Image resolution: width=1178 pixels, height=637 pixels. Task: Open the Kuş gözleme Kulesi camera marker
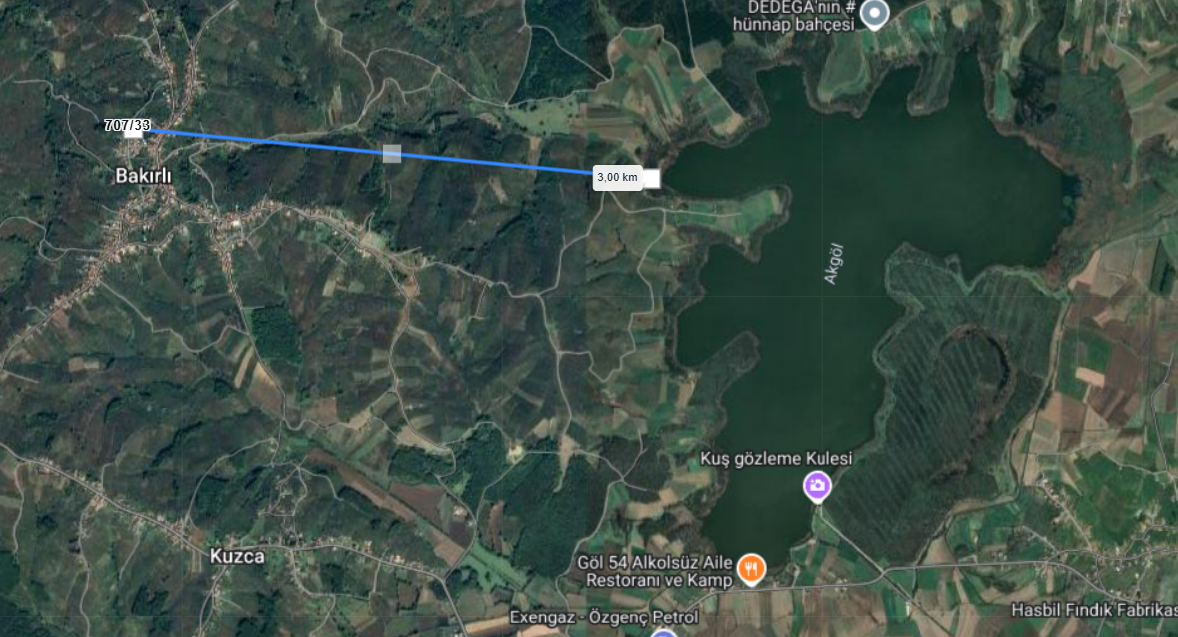(817, 486)
